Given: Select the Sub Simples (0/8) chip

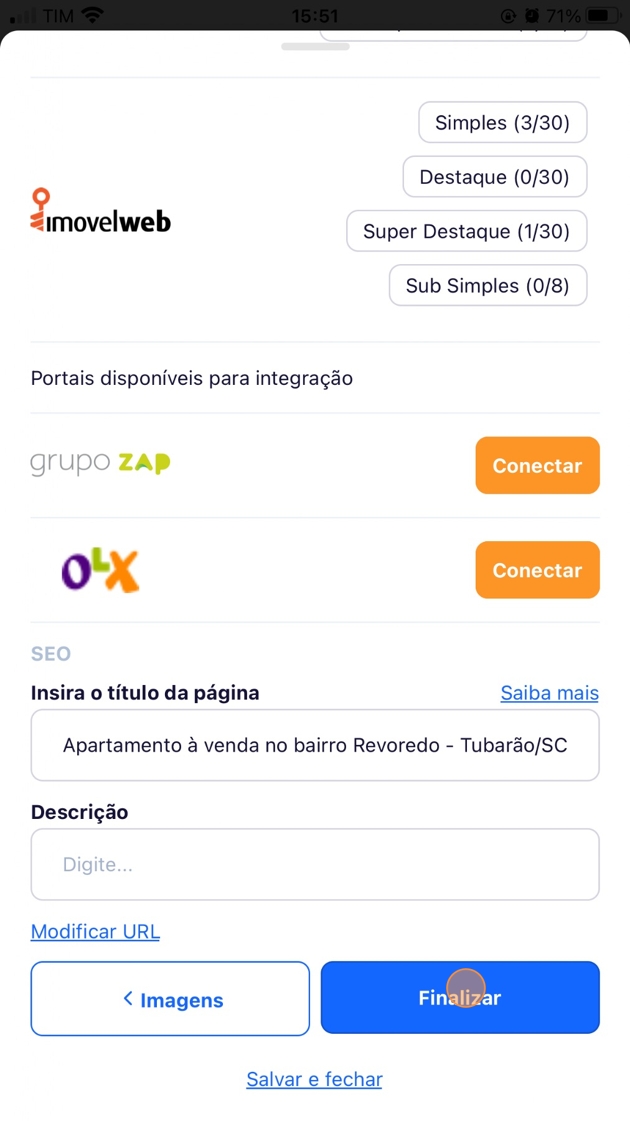Looking at the screenshot, I should [487, 286].
